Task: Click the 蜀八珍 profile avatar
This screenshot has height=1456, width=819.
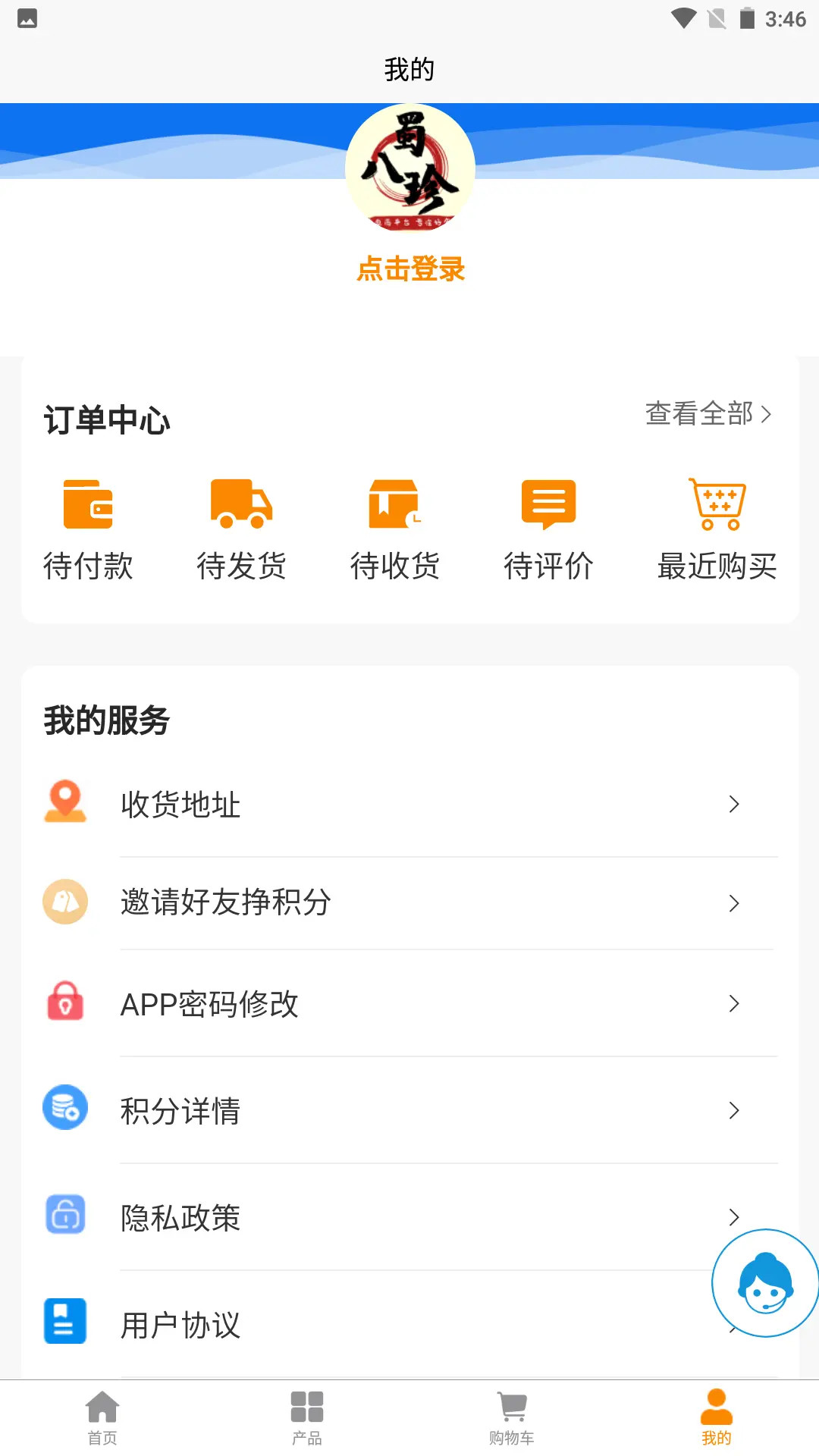Action: (x=409, y=168)
